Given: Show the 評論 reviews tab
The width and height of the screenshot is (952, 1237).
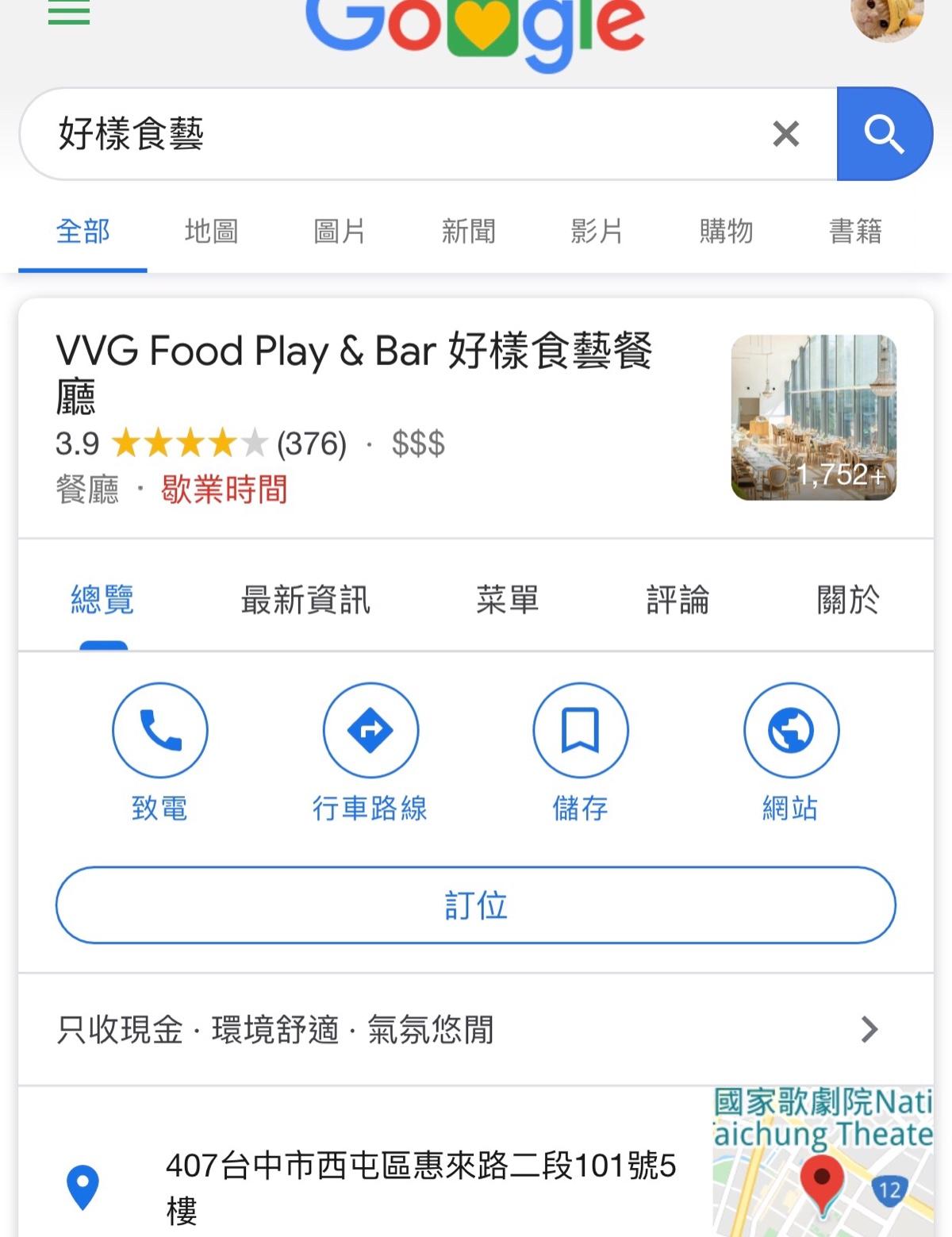Looking at the screenshot, I should pos(678,600).
